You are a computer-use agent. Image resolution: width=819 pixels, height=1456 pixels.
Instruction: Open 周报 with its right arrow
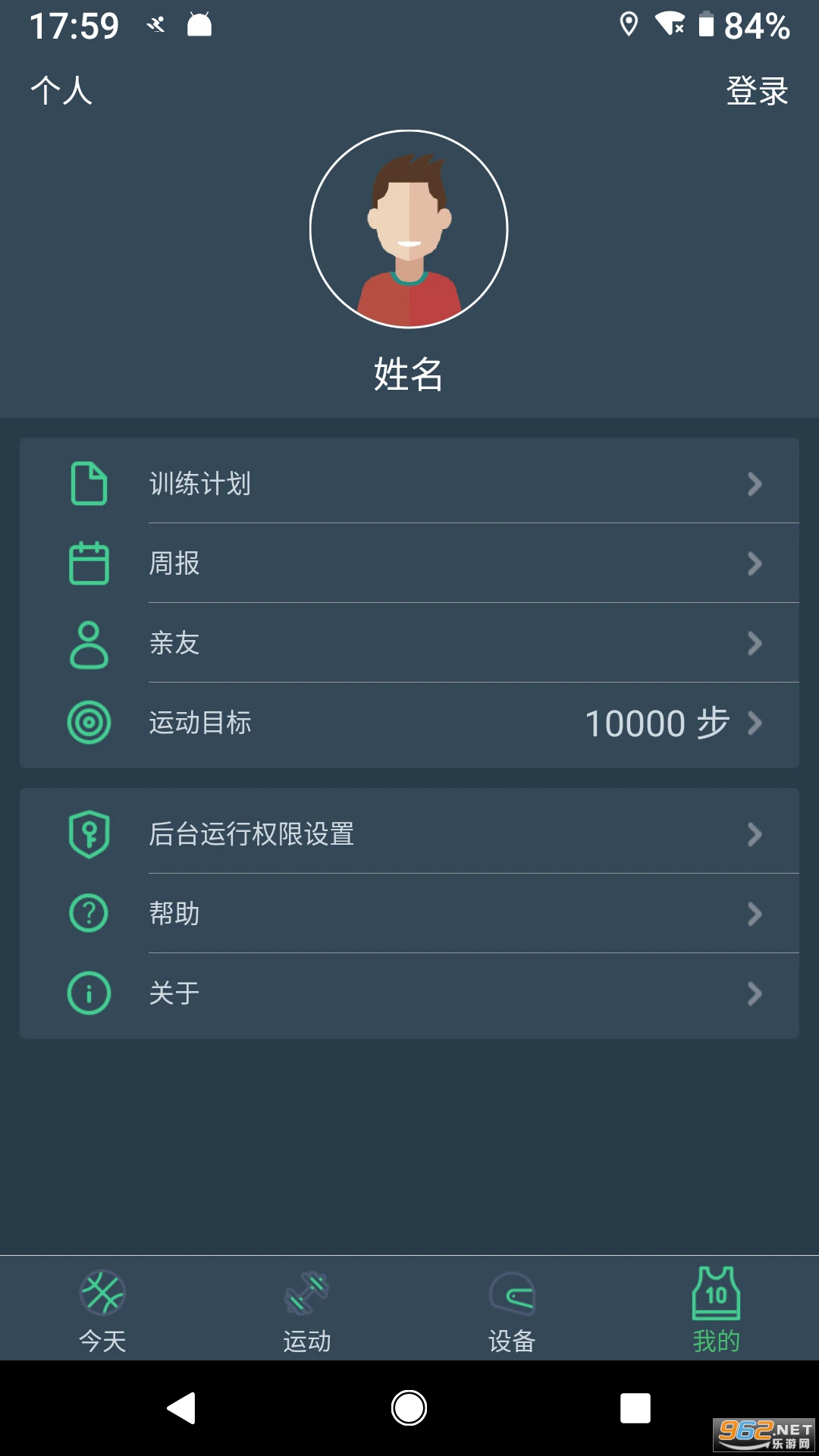click(x=754, y=563)
